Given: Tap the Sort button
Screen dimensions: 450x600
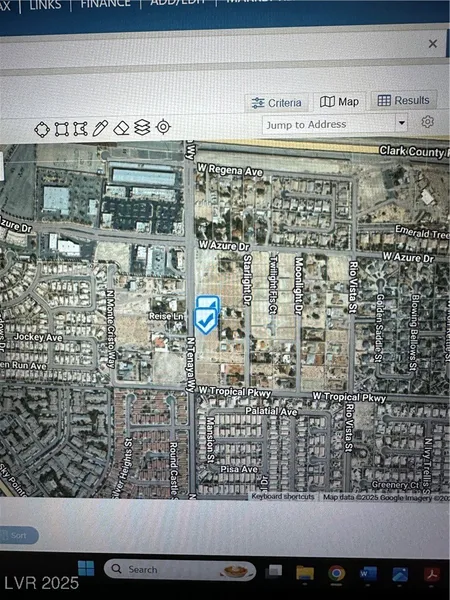Looking at the screenshot, I should [x=18, y=535].
